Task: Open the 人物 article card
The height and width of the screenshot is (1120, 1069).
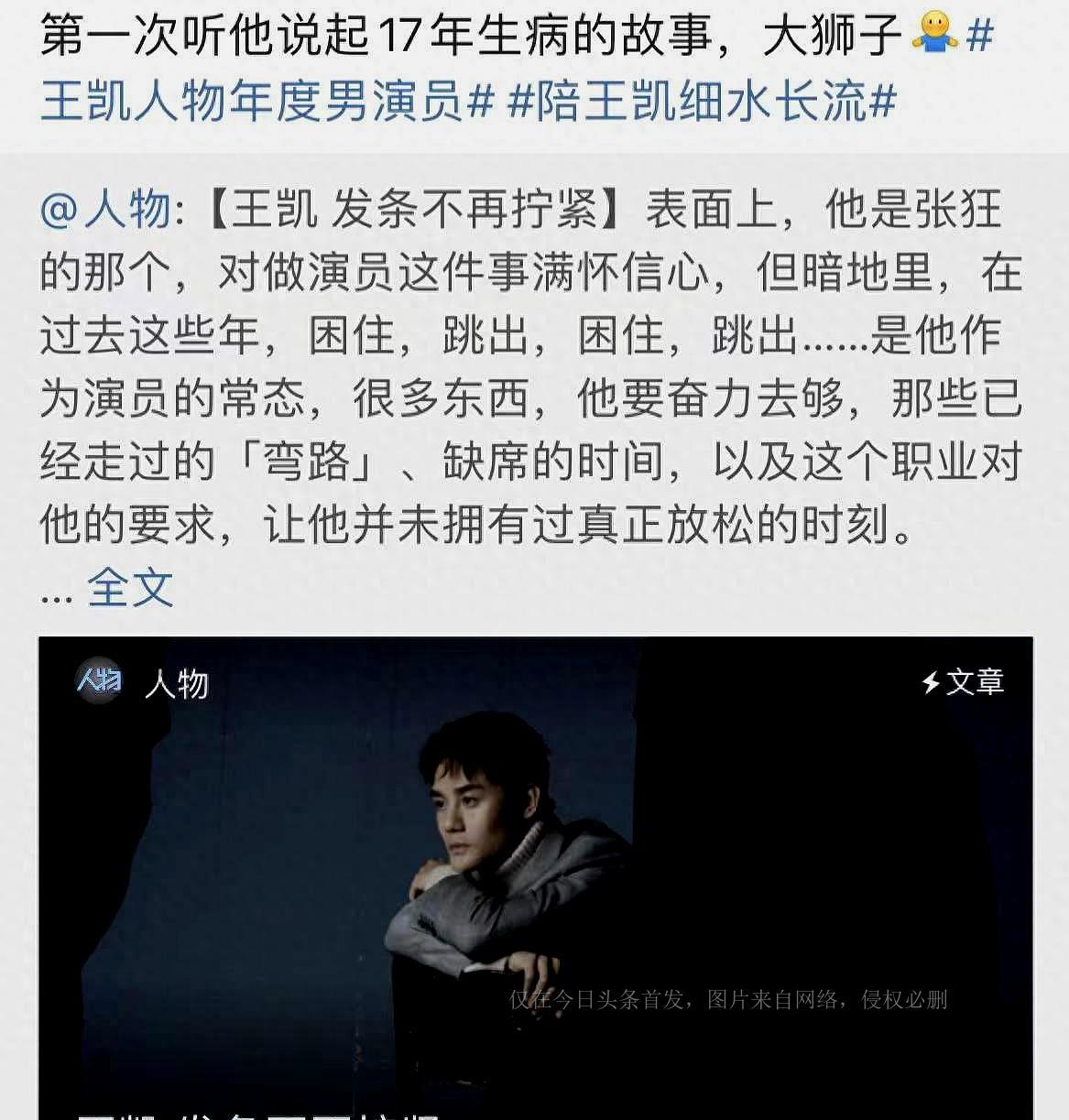Action: pos(535,870)
